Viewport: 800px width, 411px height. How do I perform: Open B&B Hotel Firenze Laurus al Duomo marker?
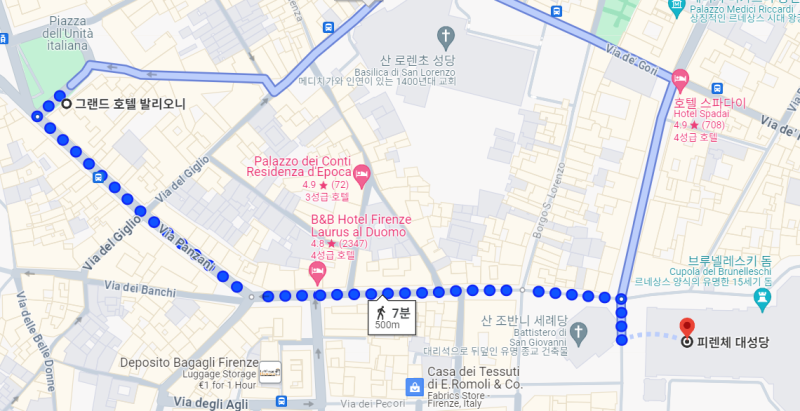point(318,273)
